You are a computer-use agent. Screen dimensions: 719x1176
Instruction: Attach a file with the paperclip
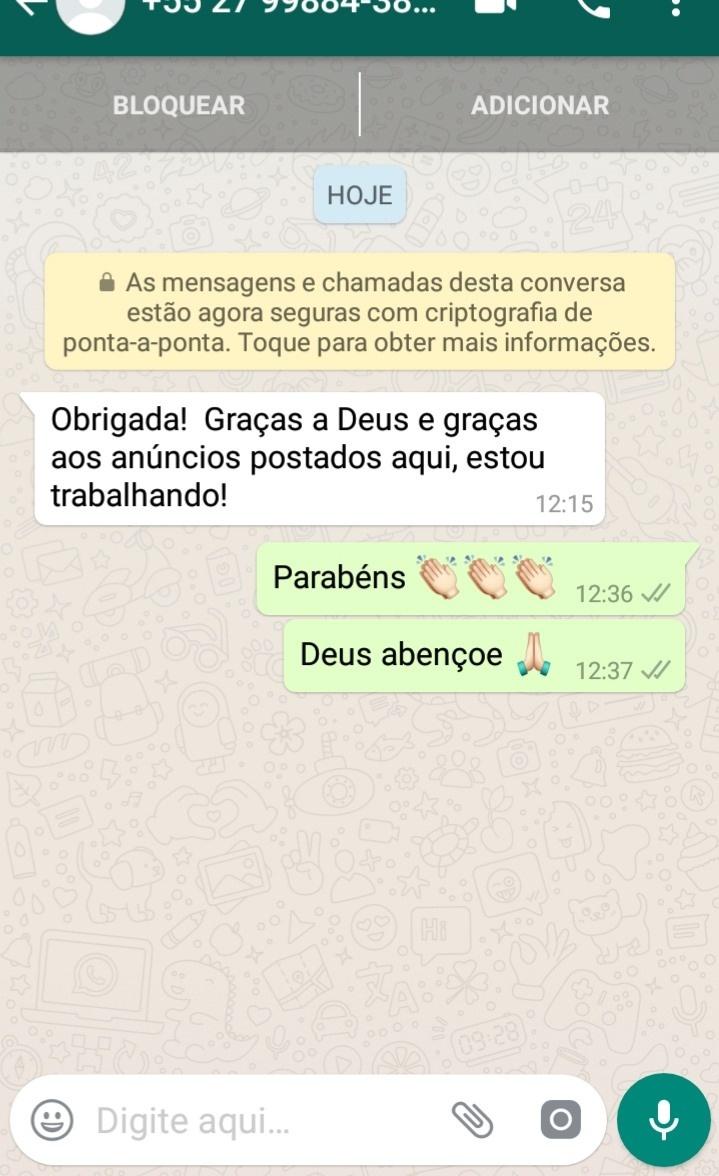point(473,1121)
